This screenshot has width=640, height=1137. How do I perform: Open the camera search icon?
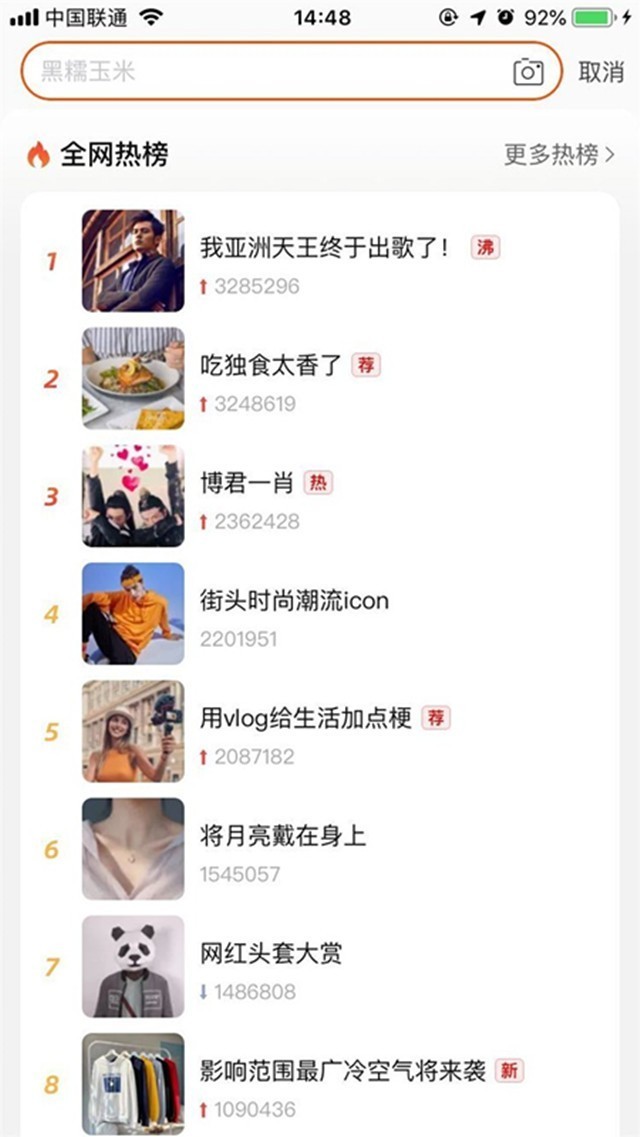[528, 71]
